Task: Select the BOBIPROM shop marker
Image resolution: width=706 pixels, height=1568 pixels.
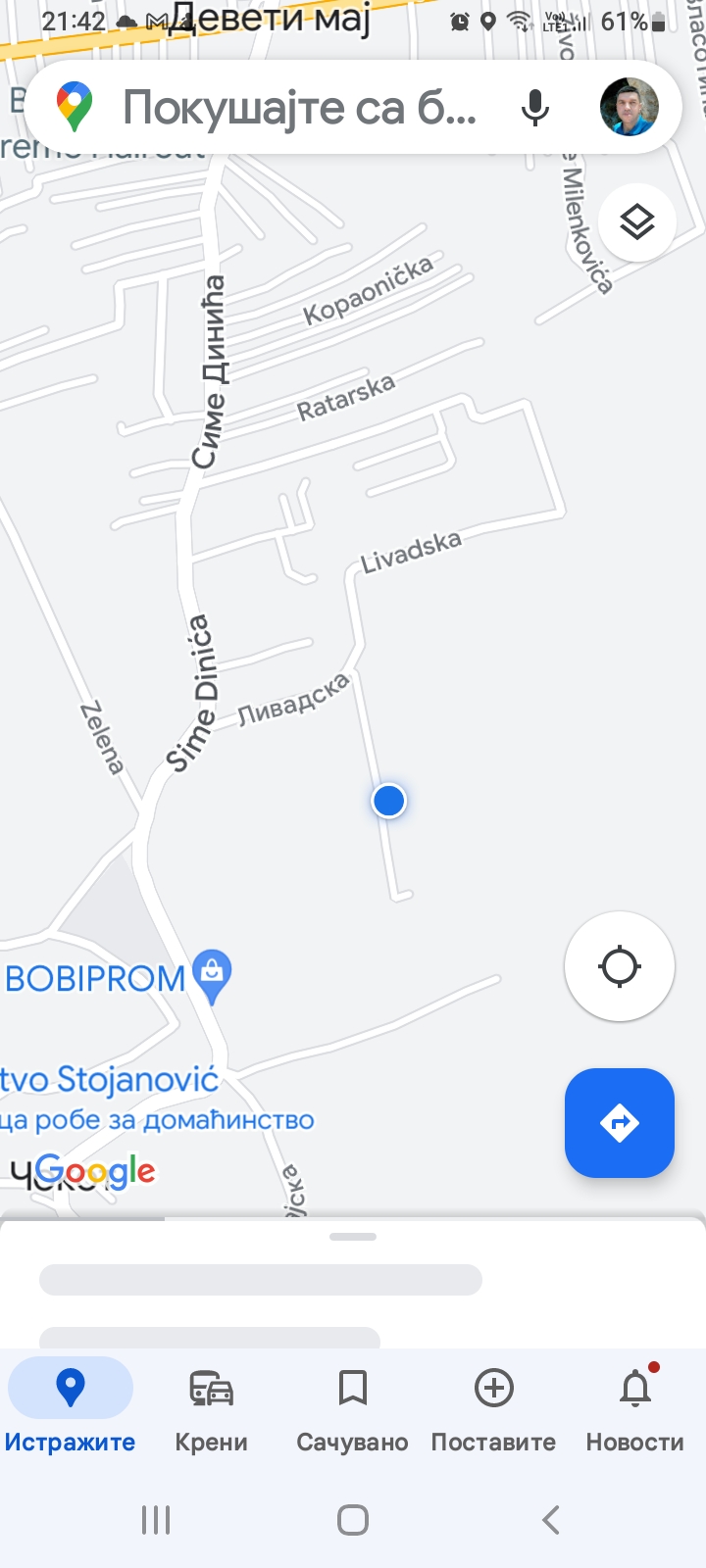Action: [213, 974]
